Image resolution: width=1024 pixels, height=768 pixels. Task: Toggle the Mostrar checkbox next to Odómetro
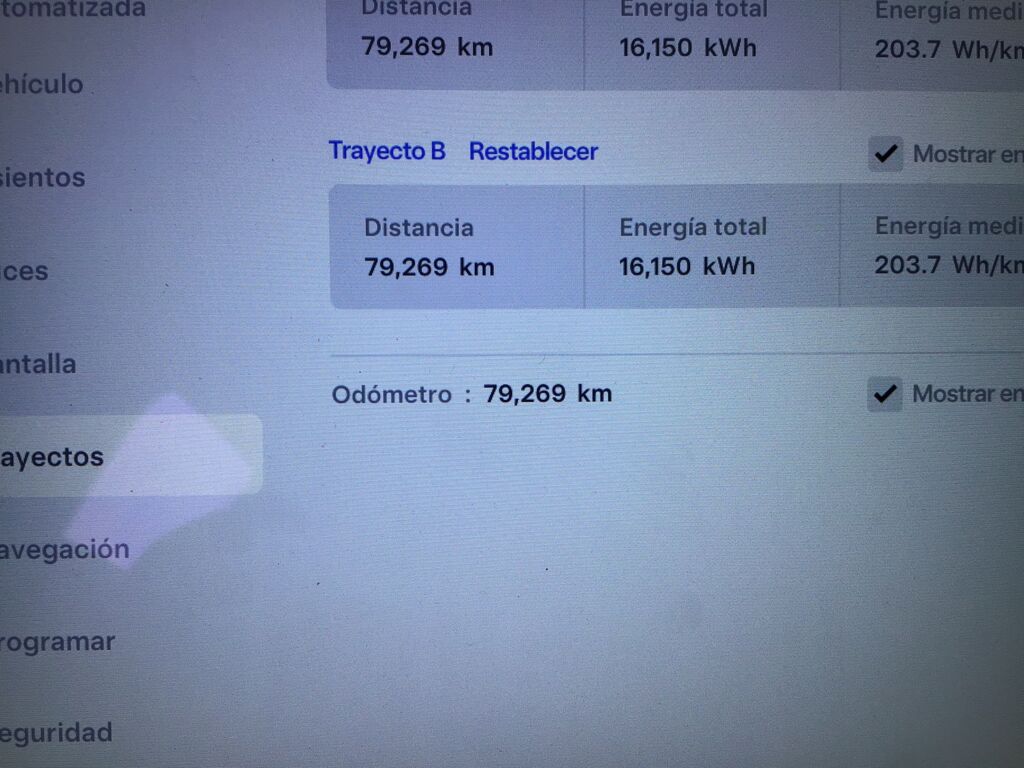[x=885, y=394]
